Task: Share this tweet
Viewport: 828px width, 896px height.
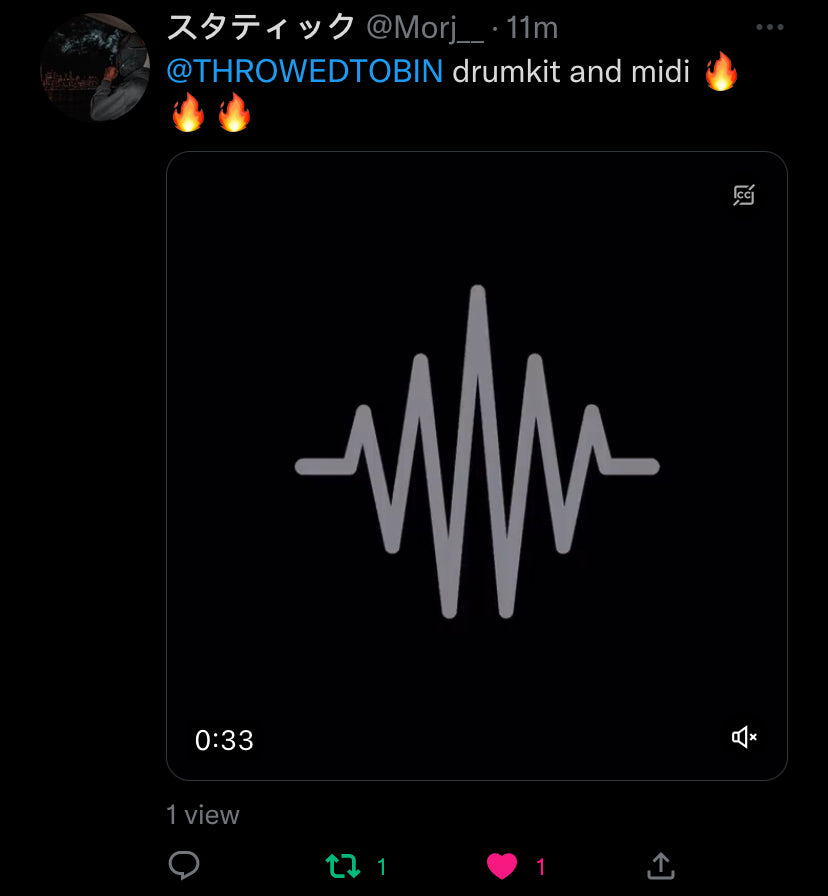Action: tap(660, 865)
